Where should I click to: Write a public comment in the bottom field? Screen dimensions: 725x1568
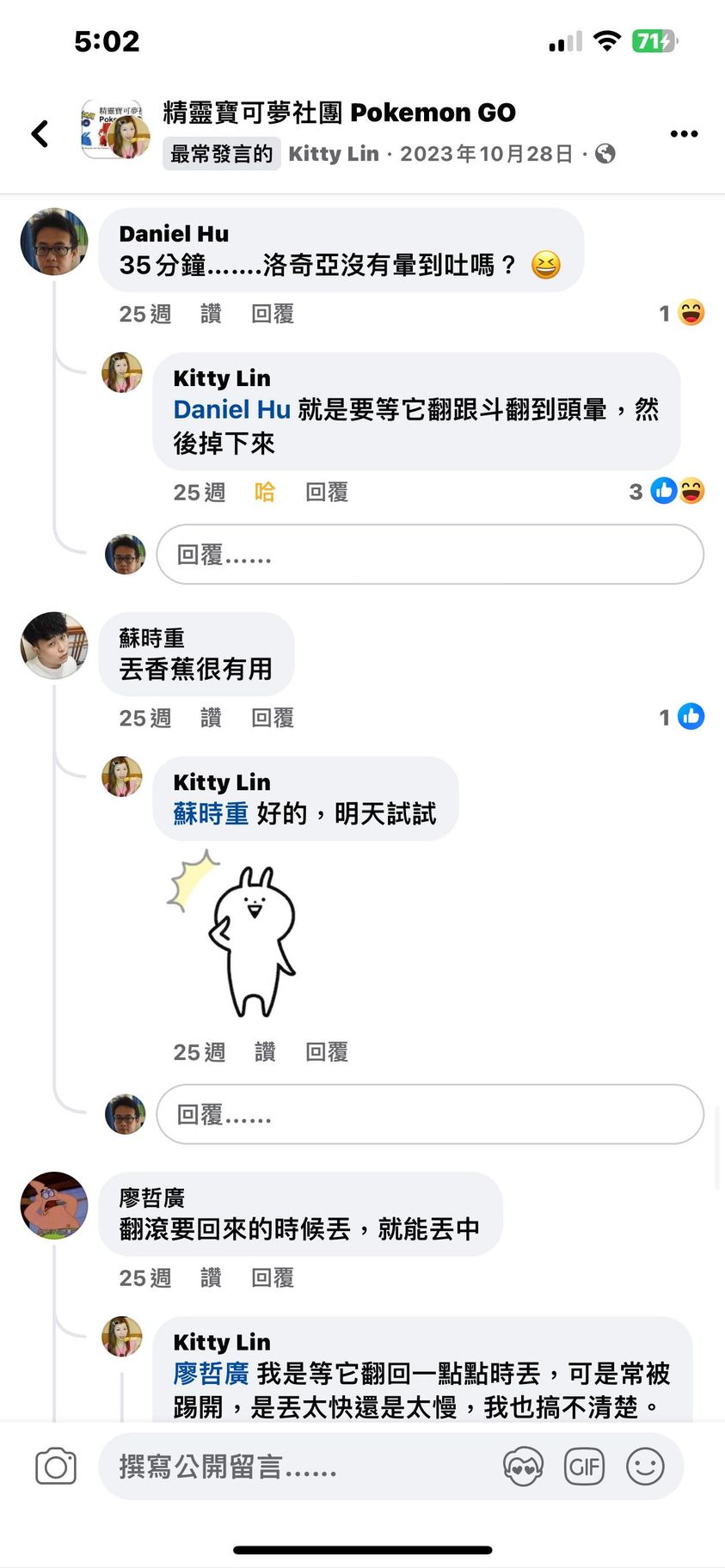(x=292, y=1467)
